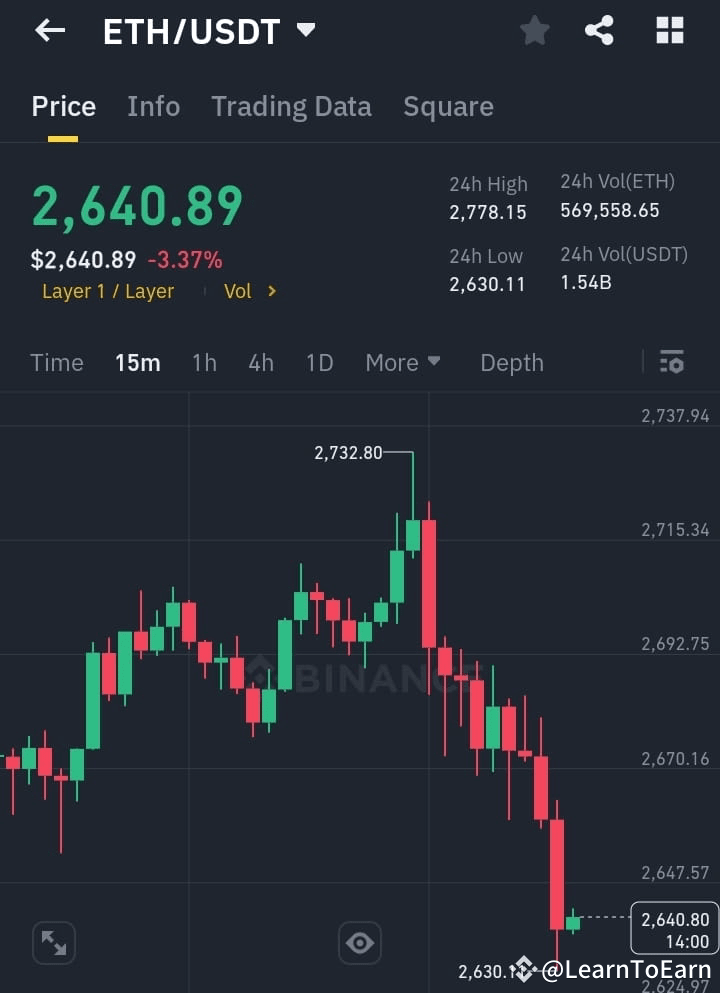
Task: Toggle the Depth chart view
Action: pos(511,362)
